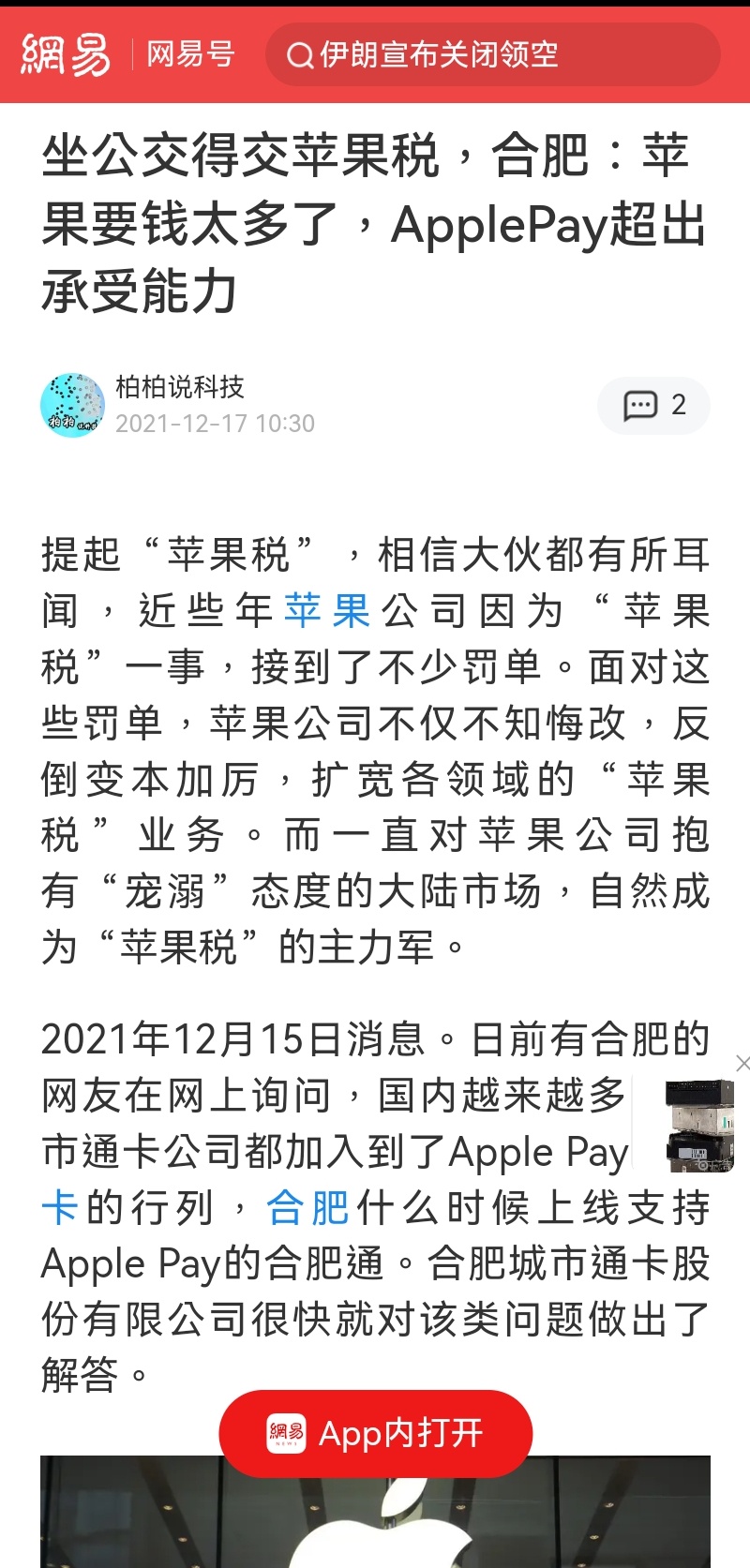Open the 网易号 channel link
The image size is (750, 1568).
[x=190, y=54]
